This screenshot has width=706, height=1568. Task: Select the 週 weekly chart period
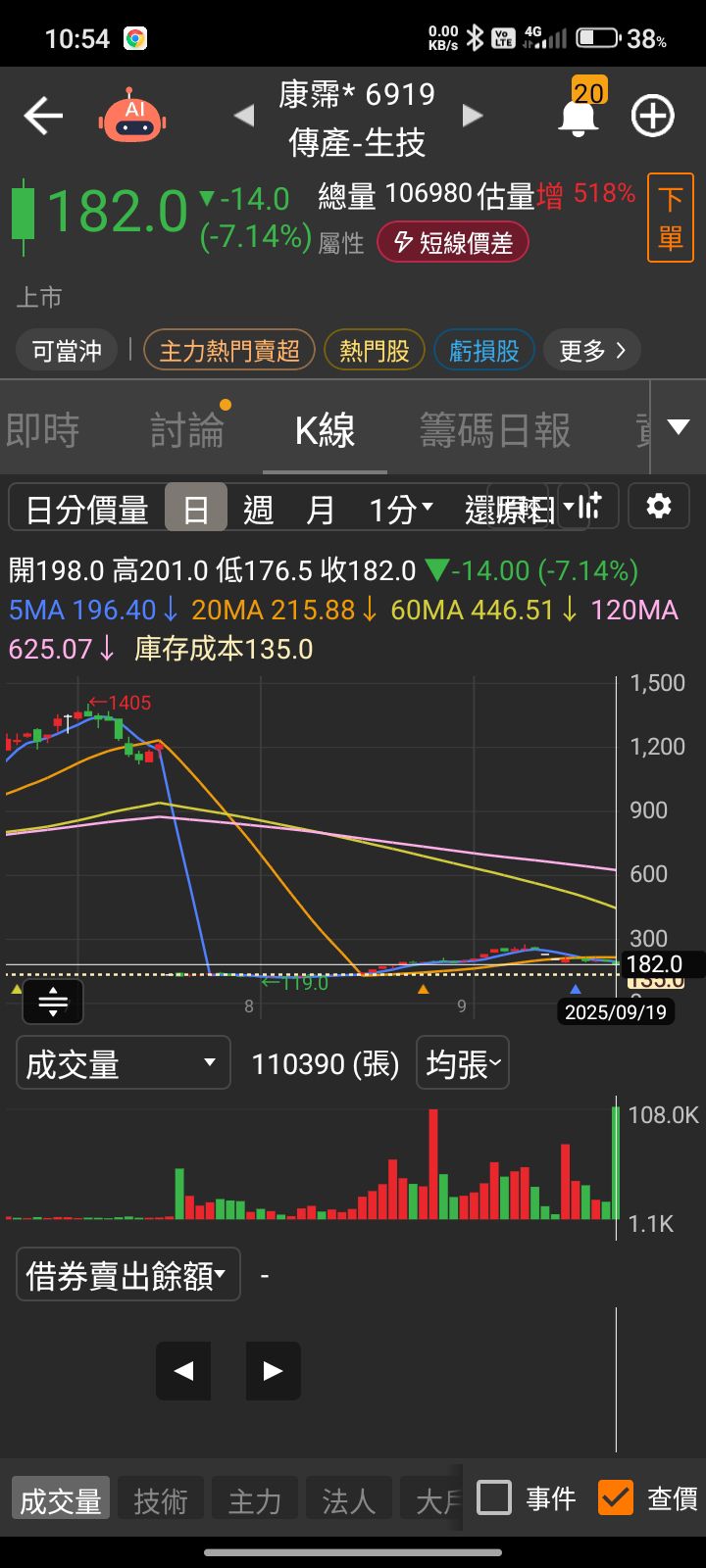click(x=258, y=510)
